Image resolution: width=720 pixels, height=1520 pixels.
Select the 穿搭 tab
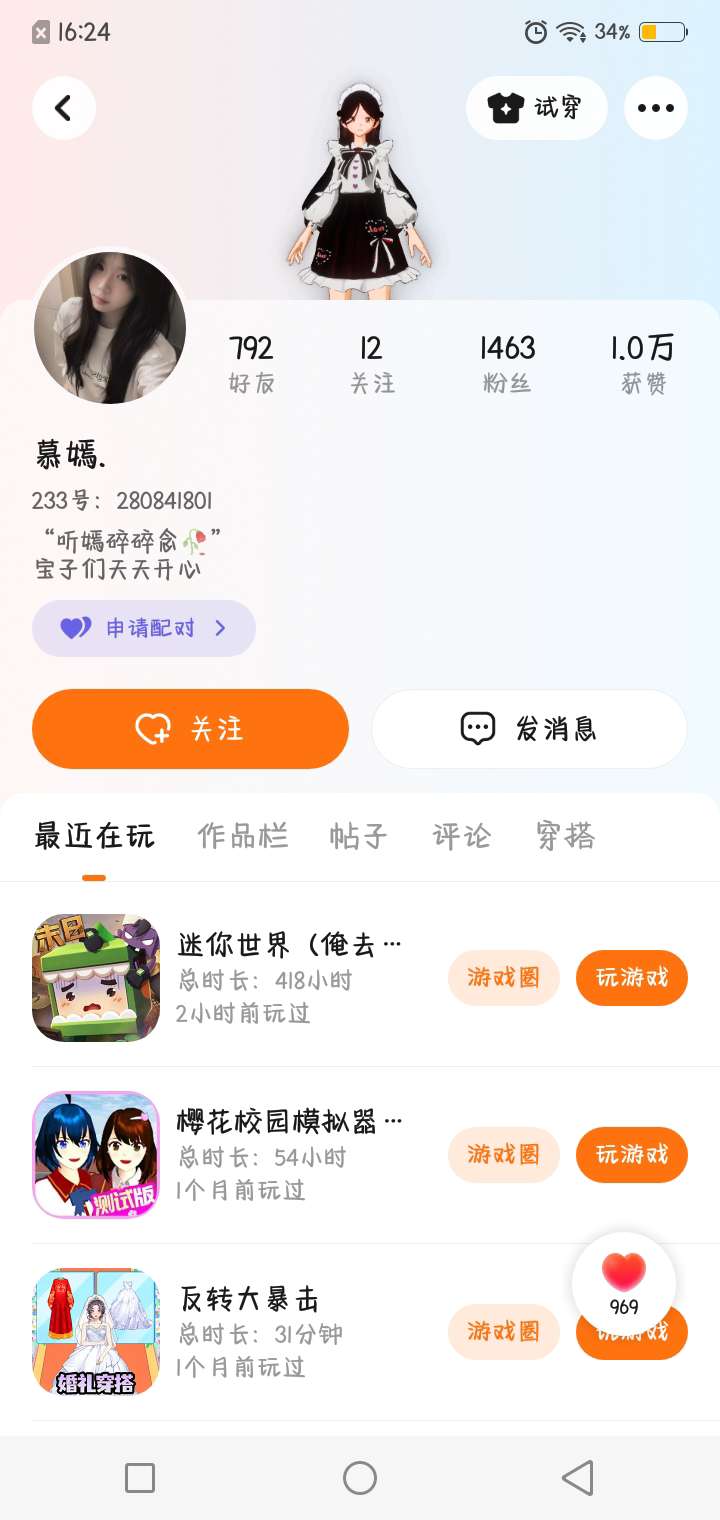pos(565,836)
